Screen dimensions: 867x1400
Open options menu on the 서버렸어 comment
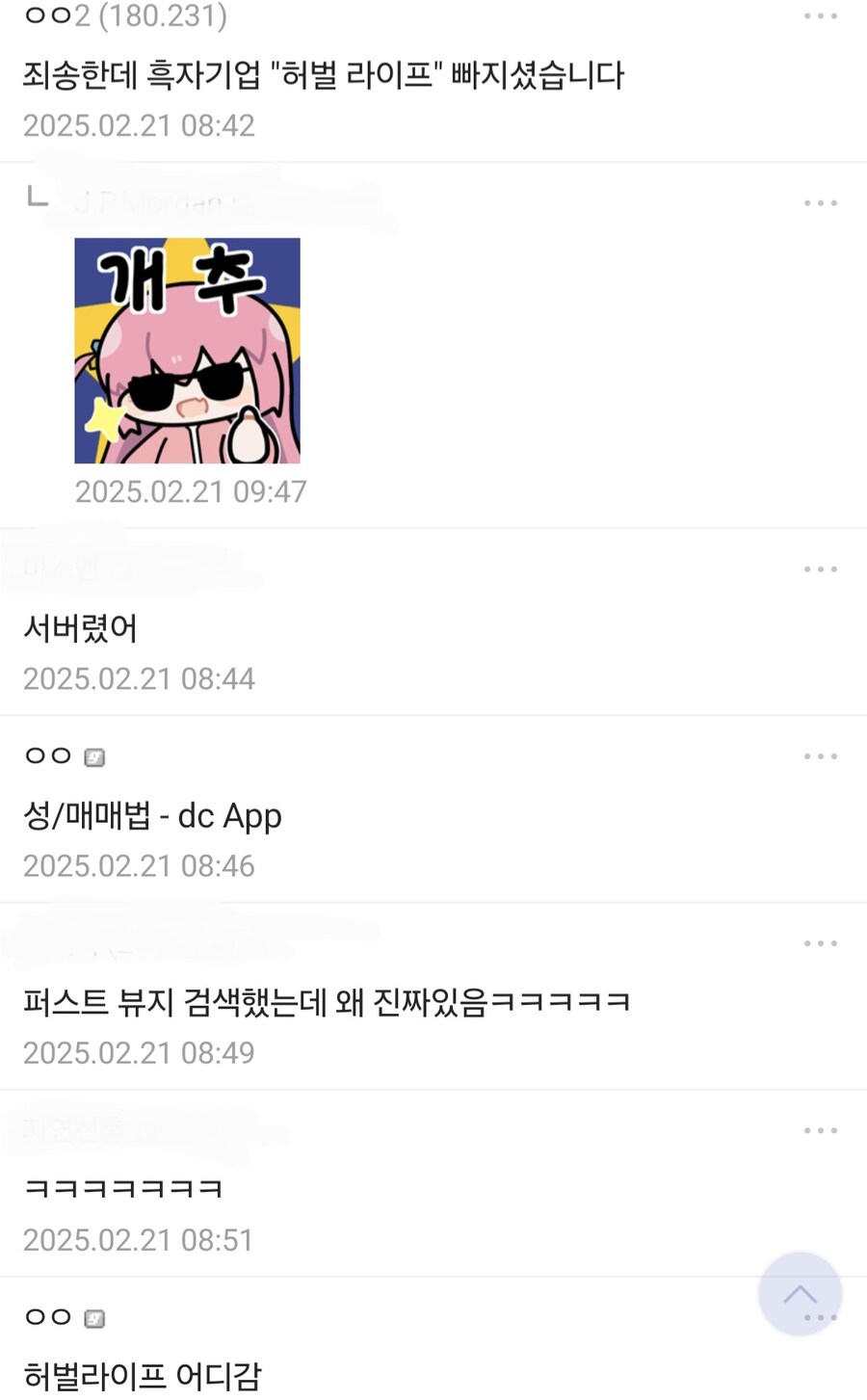tap(820, 568)
